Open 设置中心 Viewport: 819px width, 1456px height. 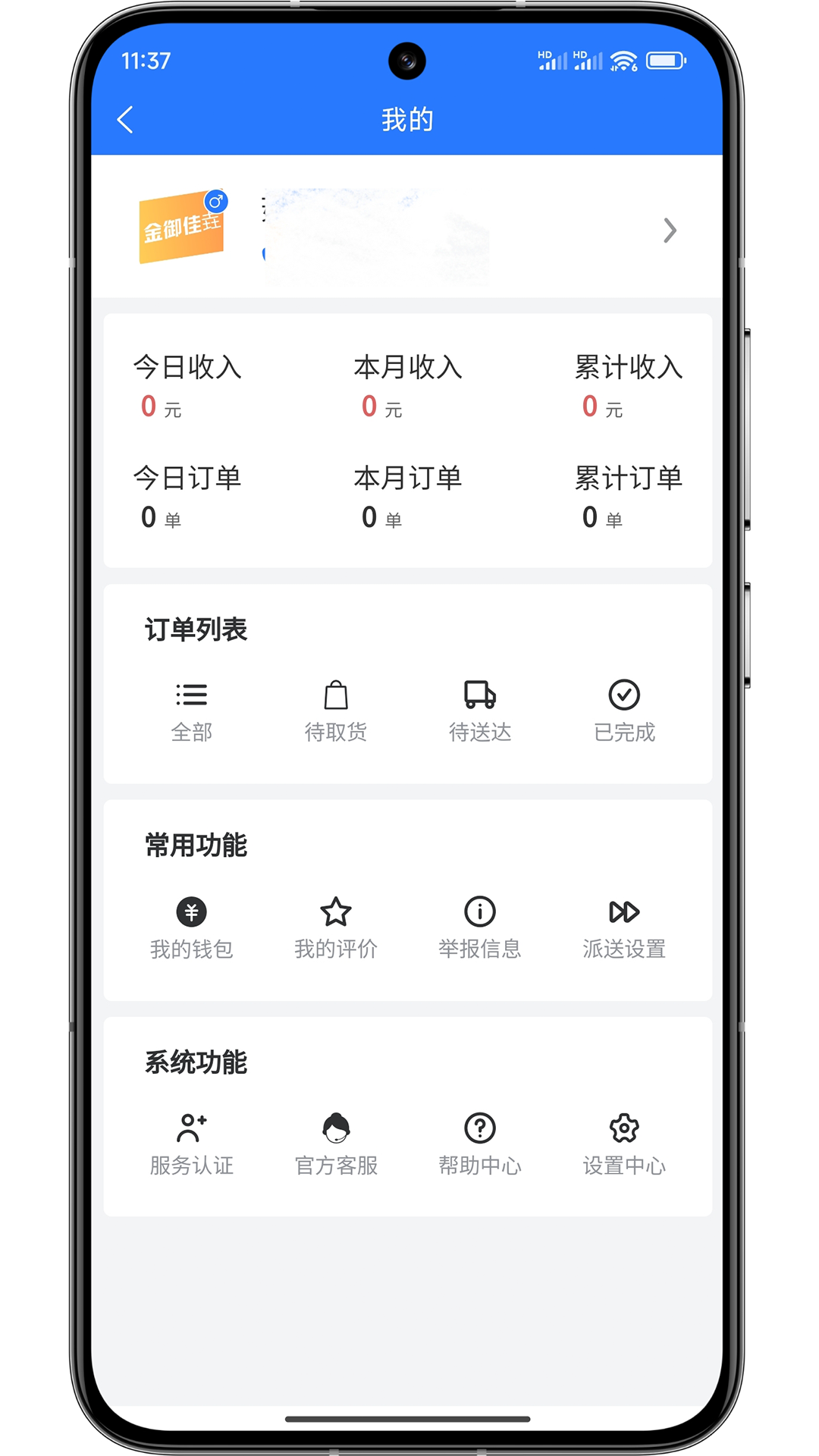point(624,1144)
